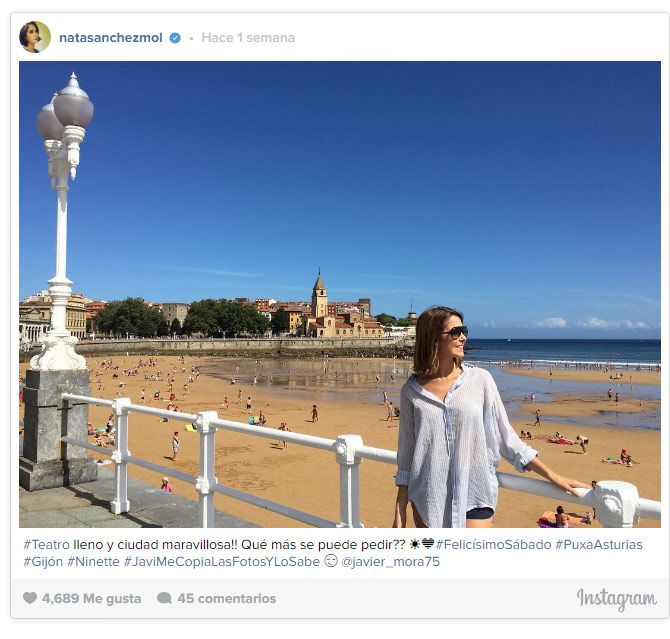Open the post on Instagram via logo
Viewport: 670px width, 639px height.
tap(616, 599)
